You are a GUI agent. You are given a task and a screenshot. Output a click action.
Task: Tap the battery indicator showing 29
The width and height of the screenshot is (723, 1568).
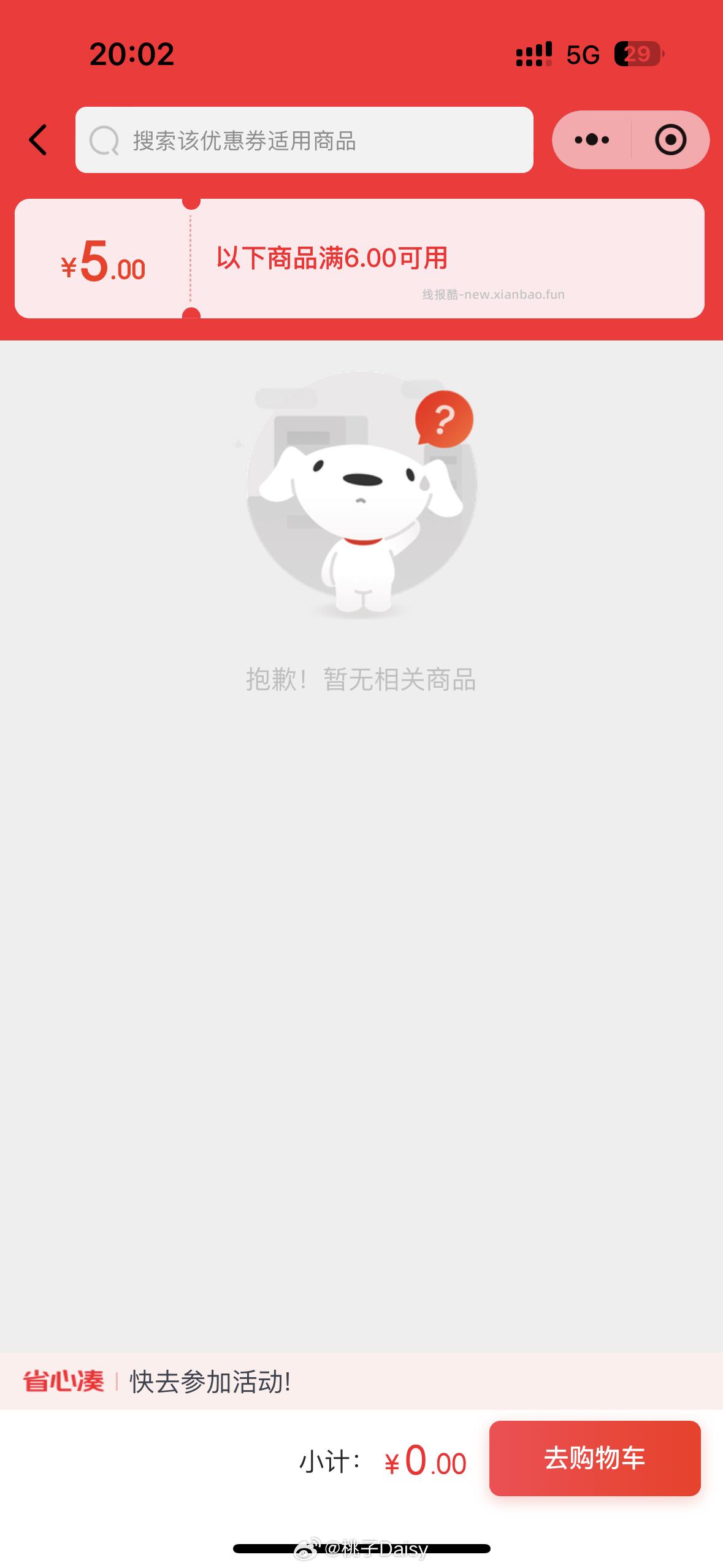(638, 55)
